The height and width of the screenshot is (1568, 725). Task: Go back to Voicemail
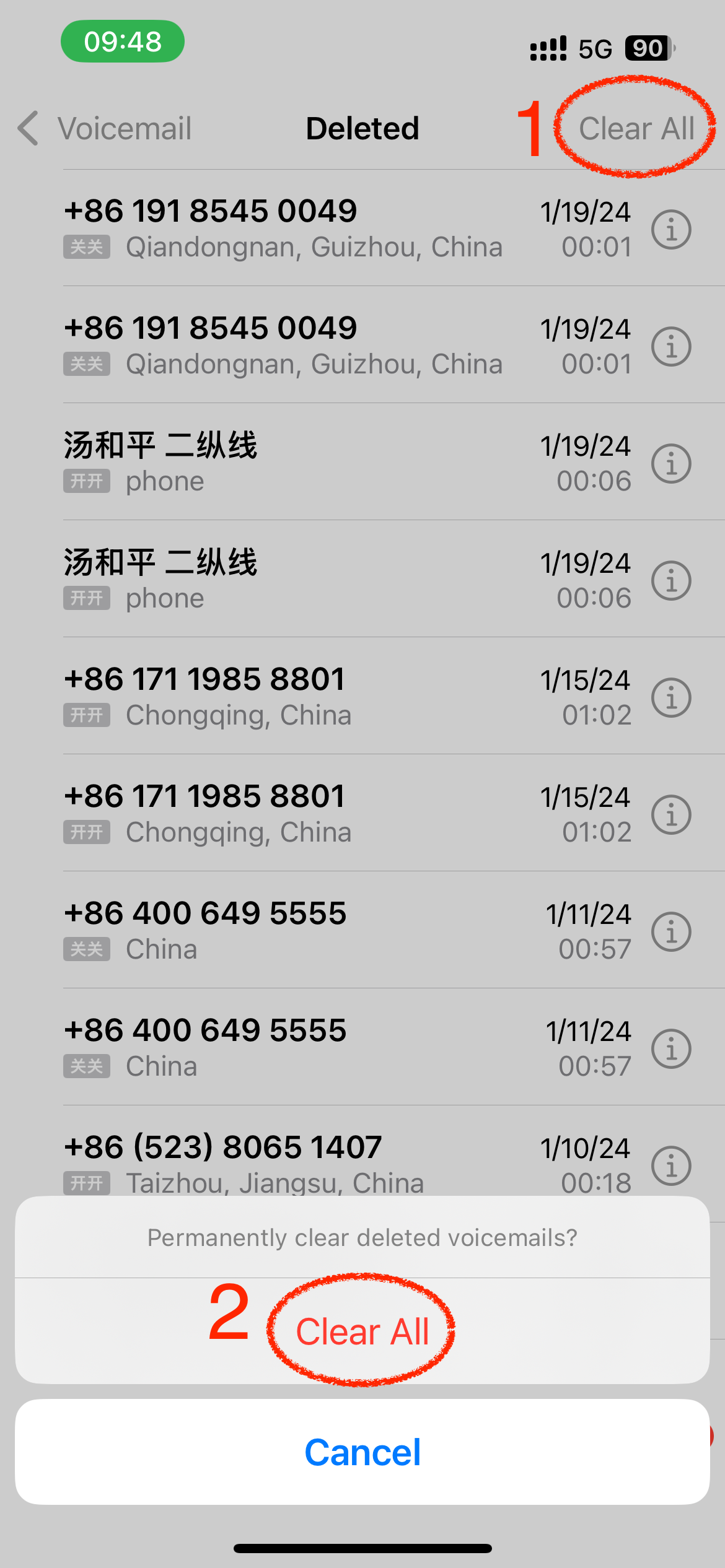[104, 129]
